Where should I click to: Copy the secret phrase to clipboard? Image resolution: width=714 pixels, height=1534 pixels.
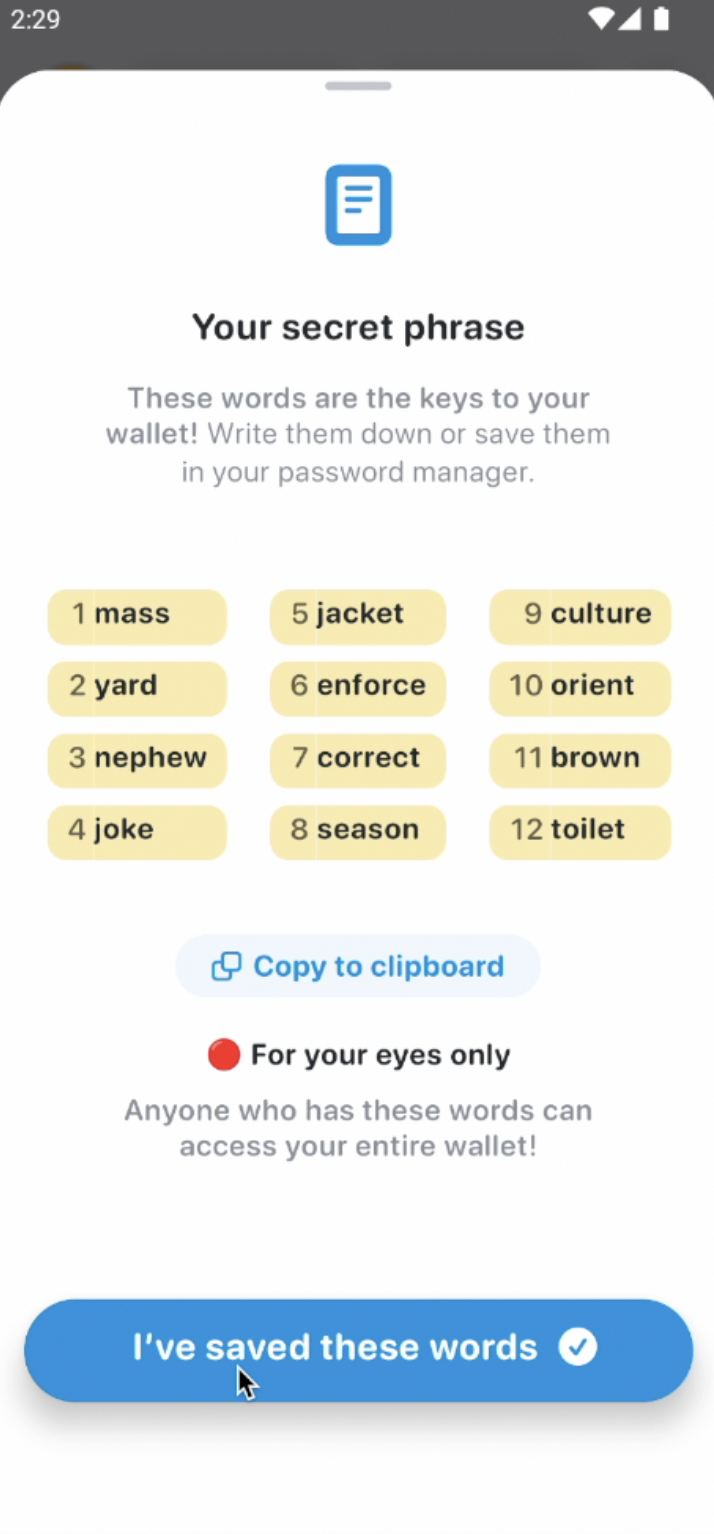[357, 966]
